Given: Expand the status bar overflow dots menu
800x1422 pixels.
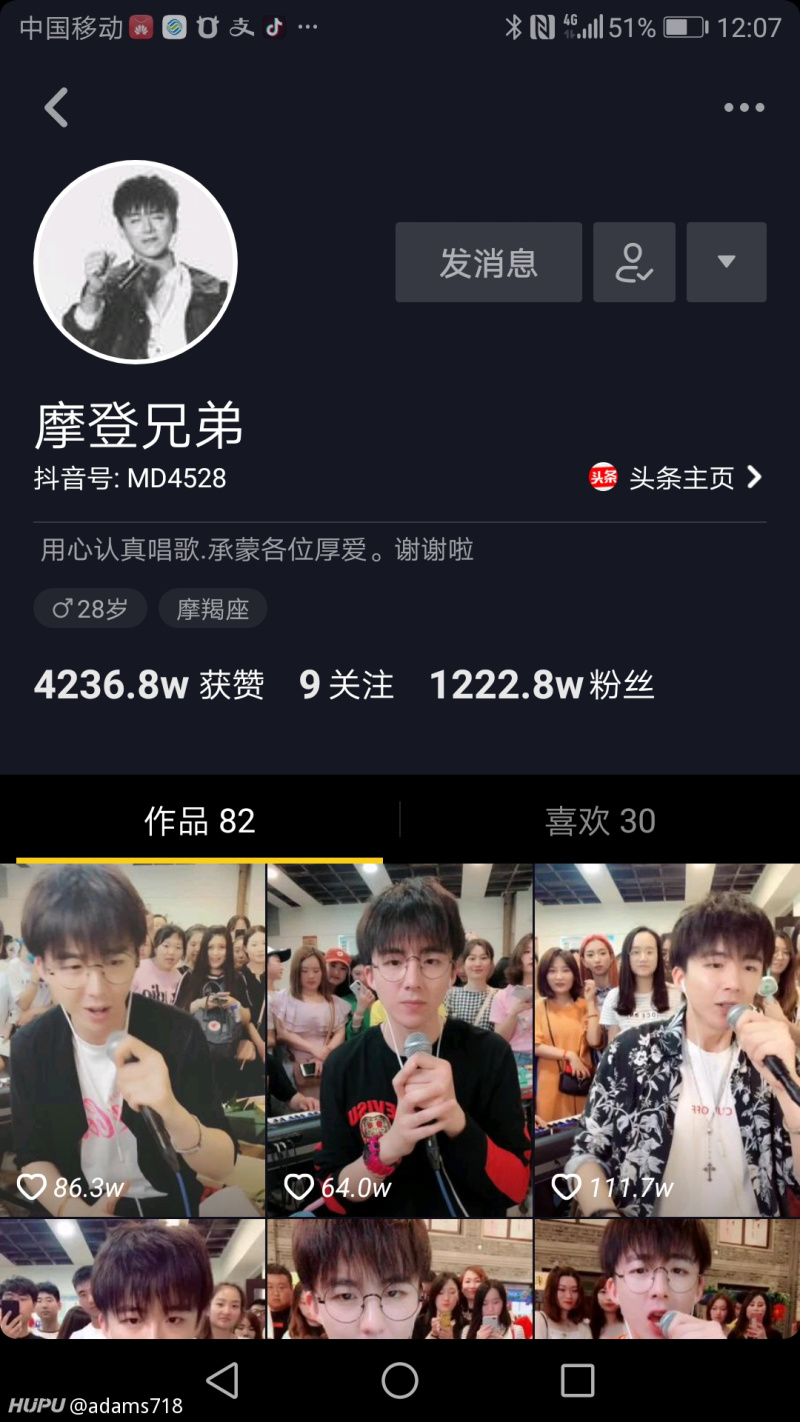Looking at the screenshot, I should coord(307,29).
